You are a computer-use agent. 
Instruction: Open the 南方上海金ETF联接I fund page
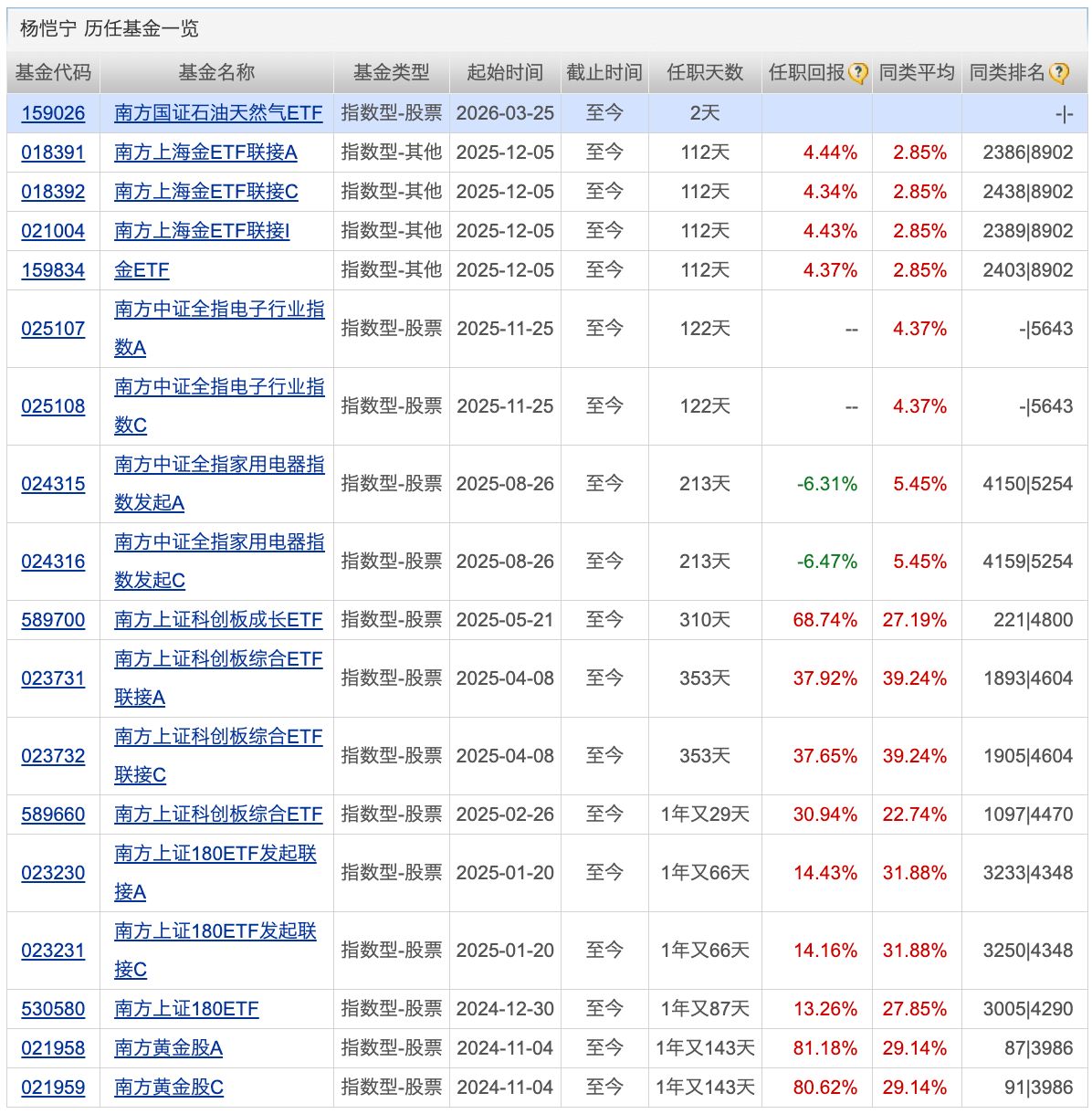(x=202, y=231)
